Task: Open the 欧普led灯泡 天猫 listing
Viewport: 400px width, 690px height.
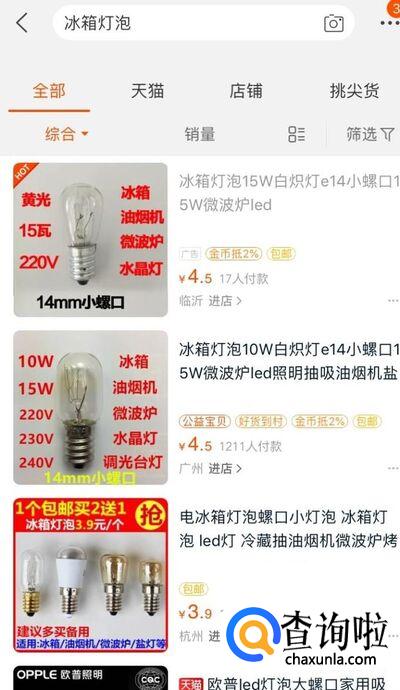Action: pos(288,683)
